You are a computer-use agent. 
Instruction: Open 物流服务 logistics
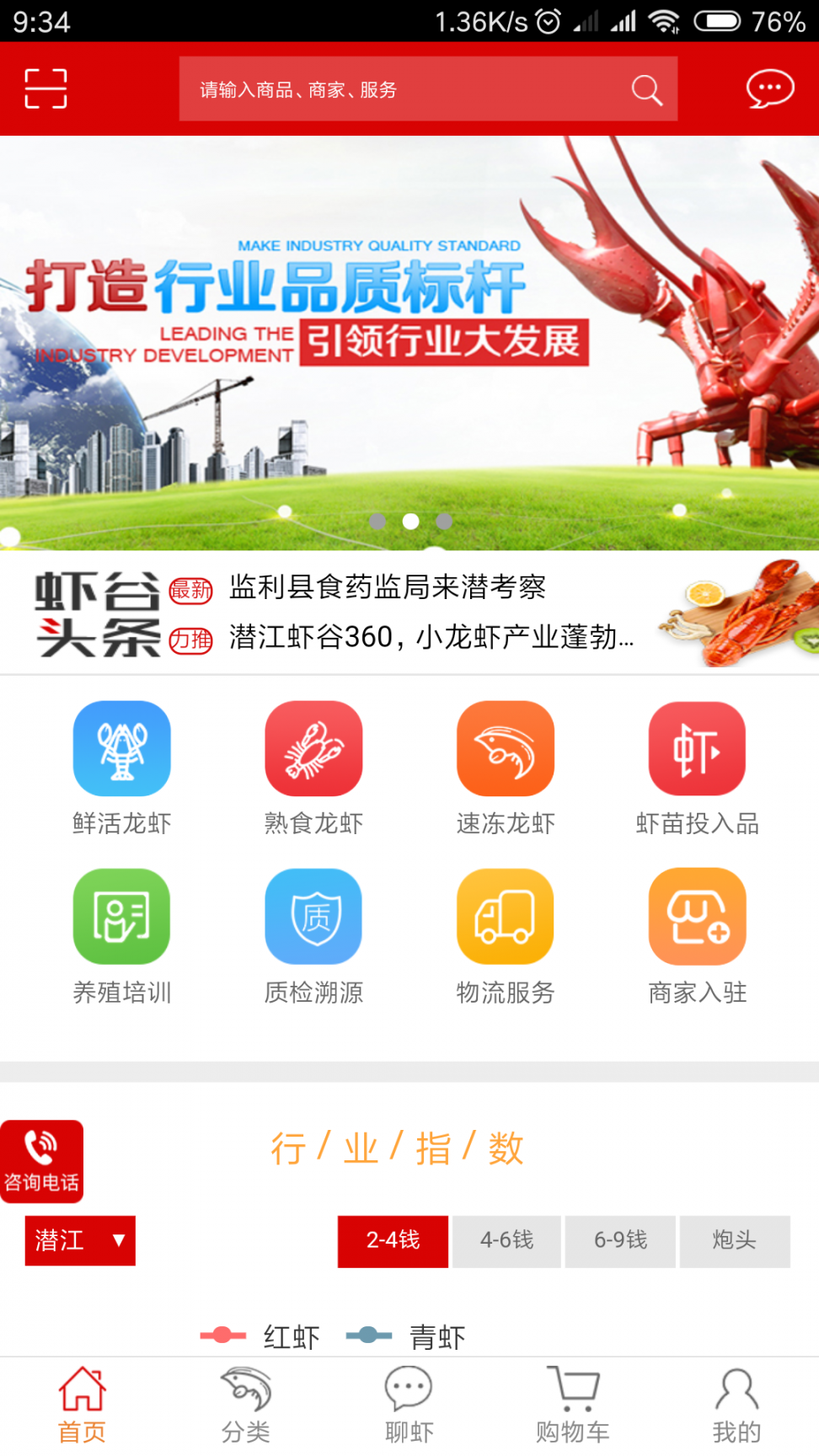(x=506, y=935)
